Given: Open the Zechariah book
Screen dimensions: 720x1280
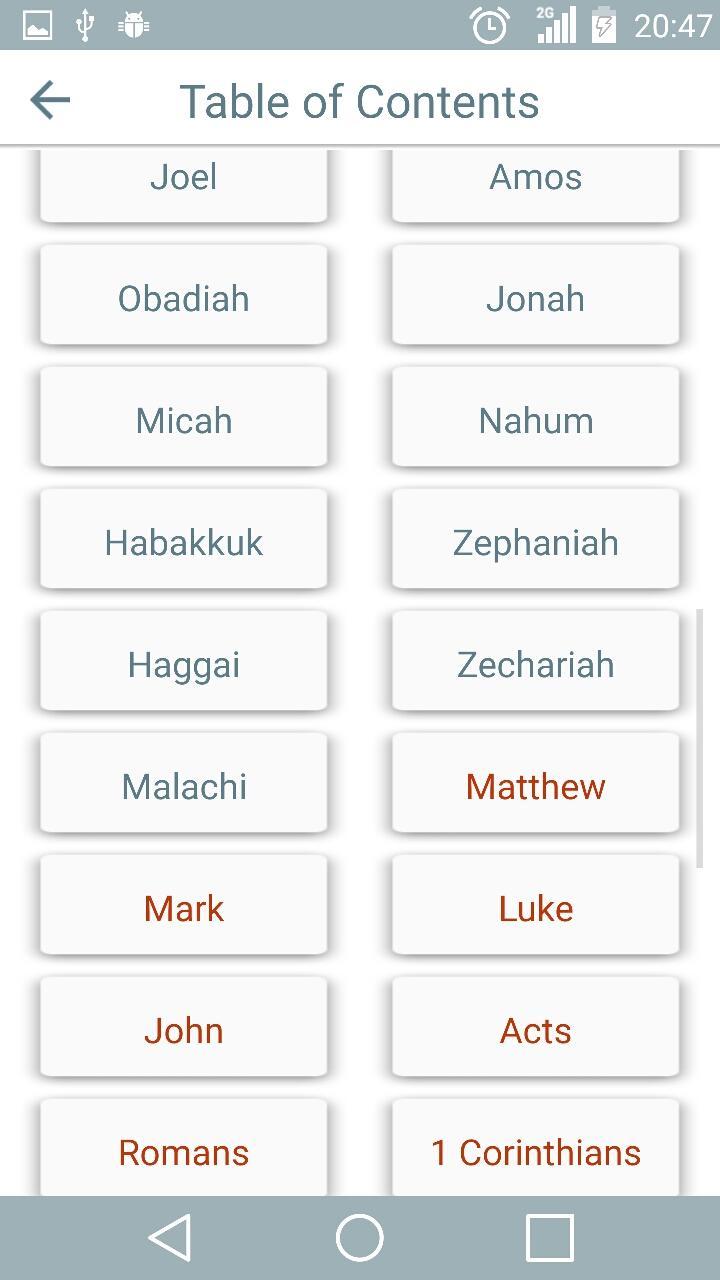Looking at the screenshot, I should pyautogui.click(x=536, y=664).
